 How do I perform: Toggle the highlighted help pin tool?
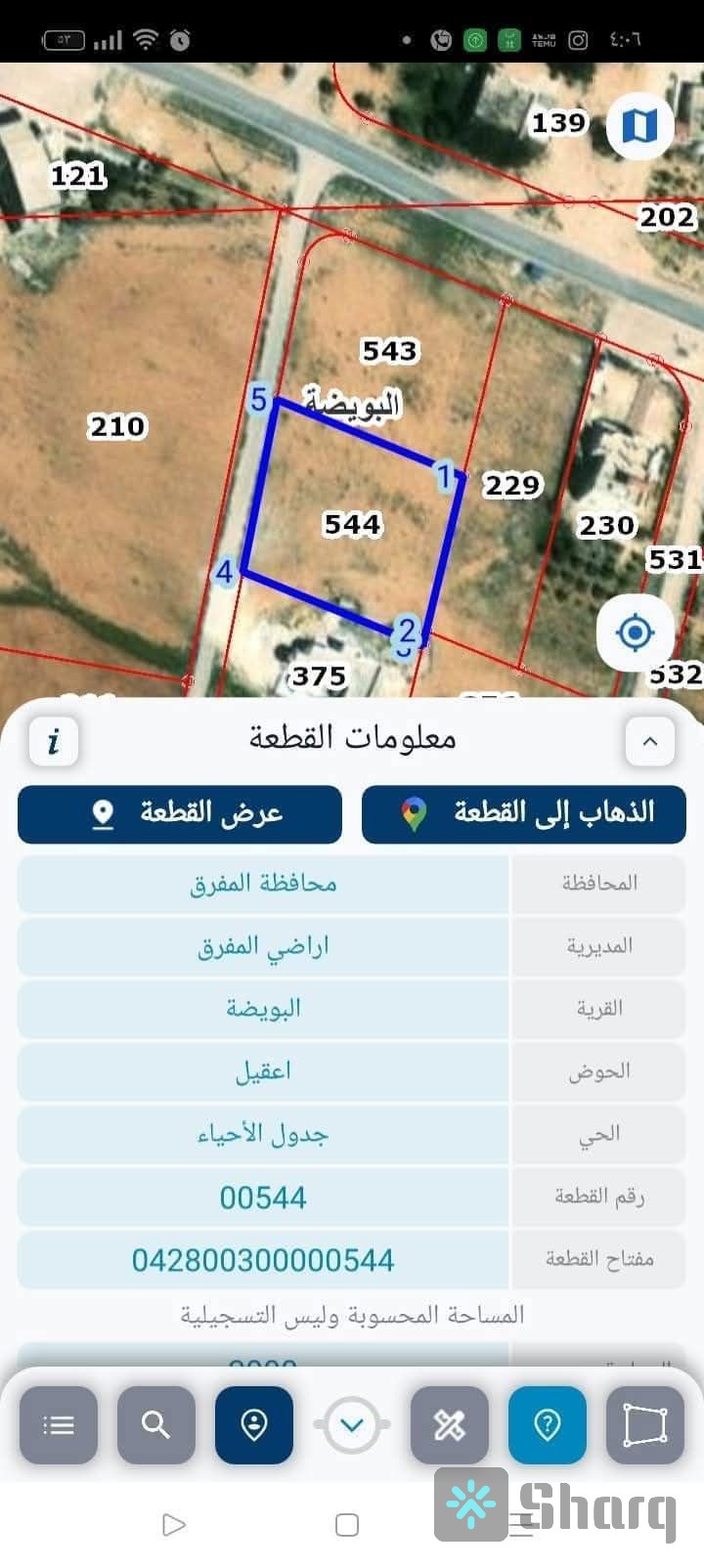pos(548,1425)
